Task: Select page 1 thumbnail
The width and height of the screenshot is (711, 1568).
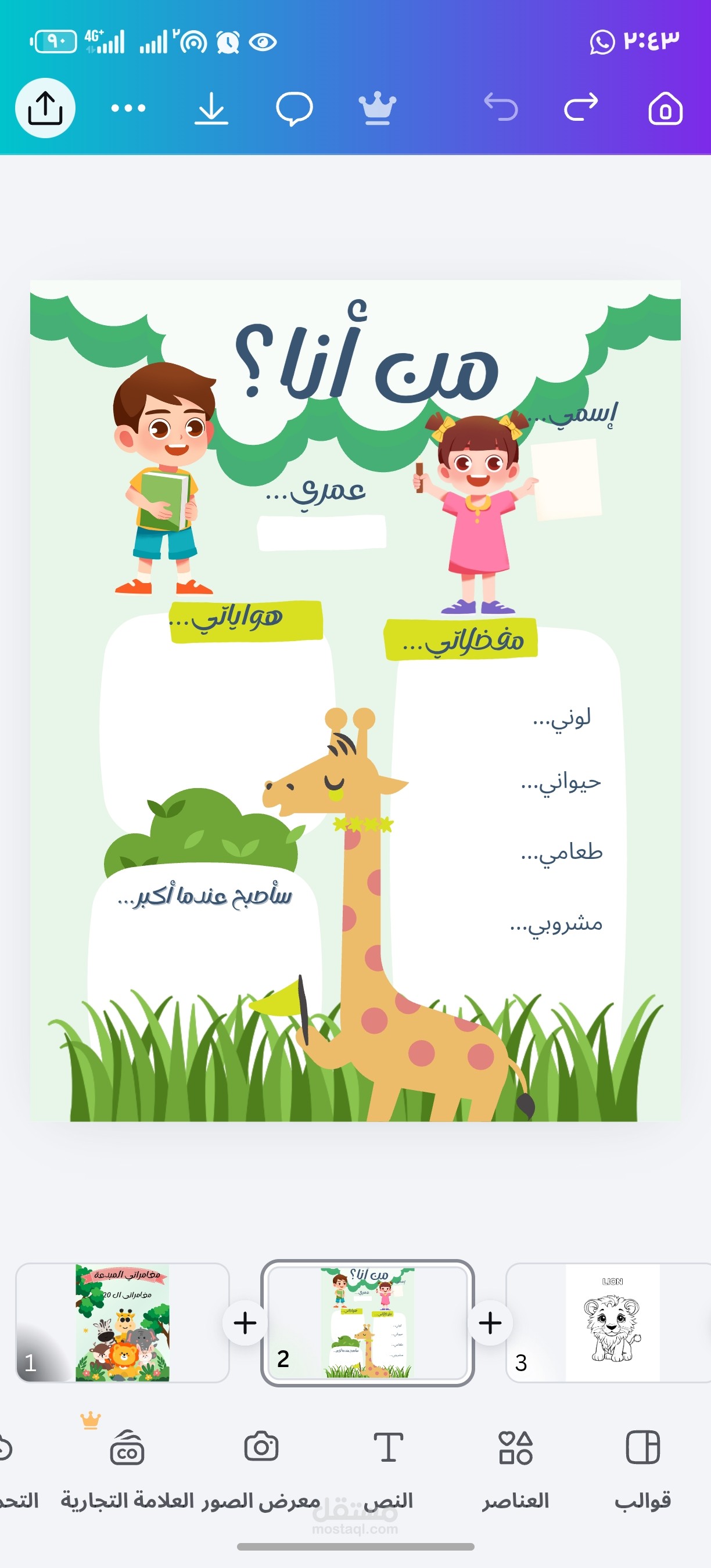Action: tap(123, 1322)
